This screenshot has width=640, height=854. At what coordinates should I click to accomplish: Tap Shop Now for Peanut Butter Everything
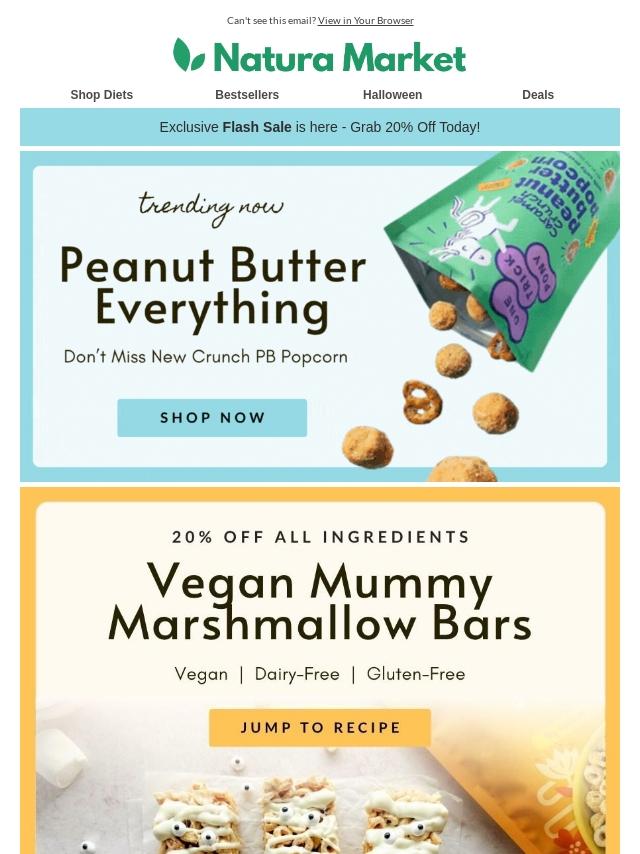pos(212,418)
